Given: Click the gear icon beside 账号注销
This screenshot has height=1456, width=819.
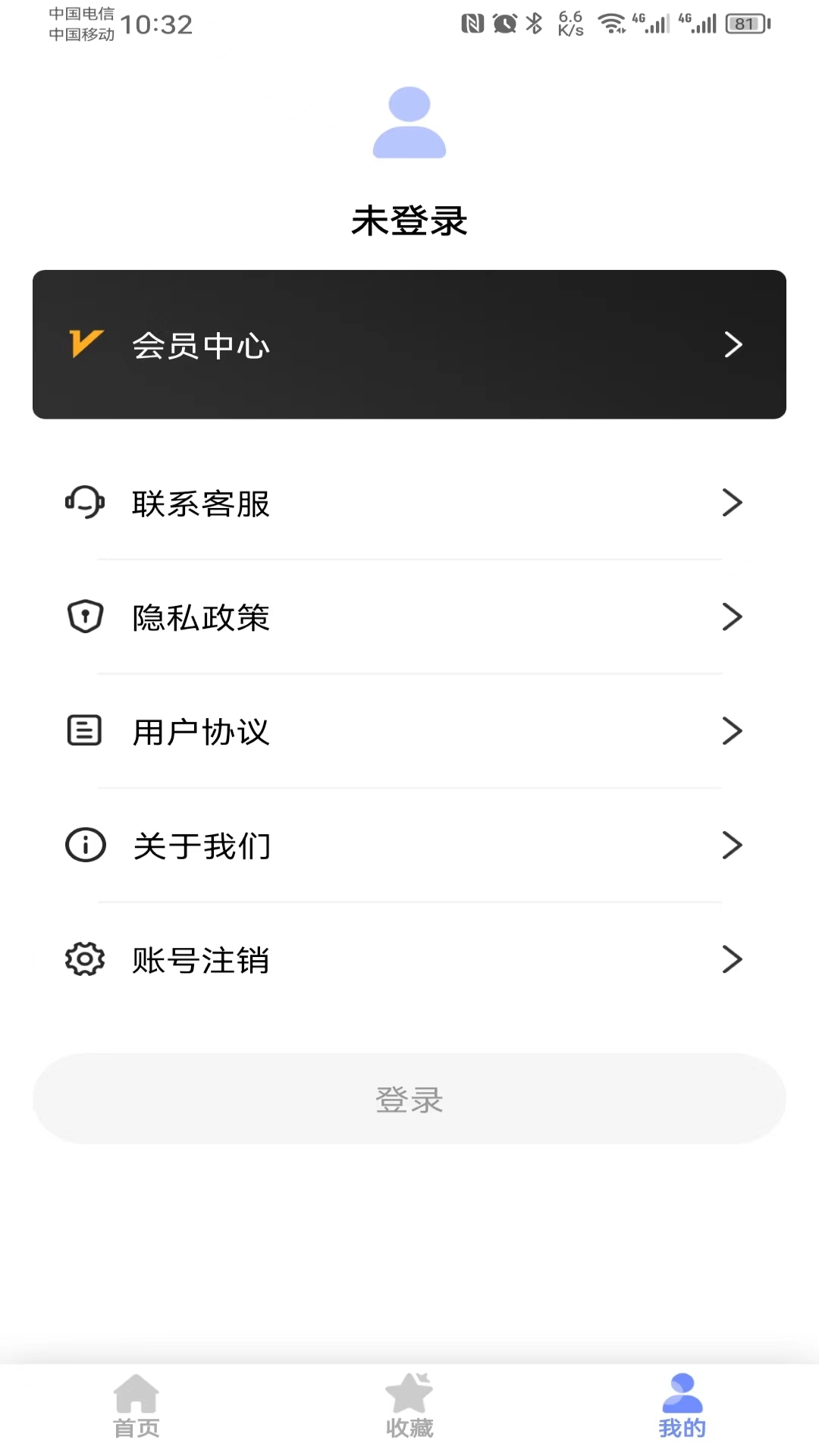Looking at the screenshot, I should [83, 959].
